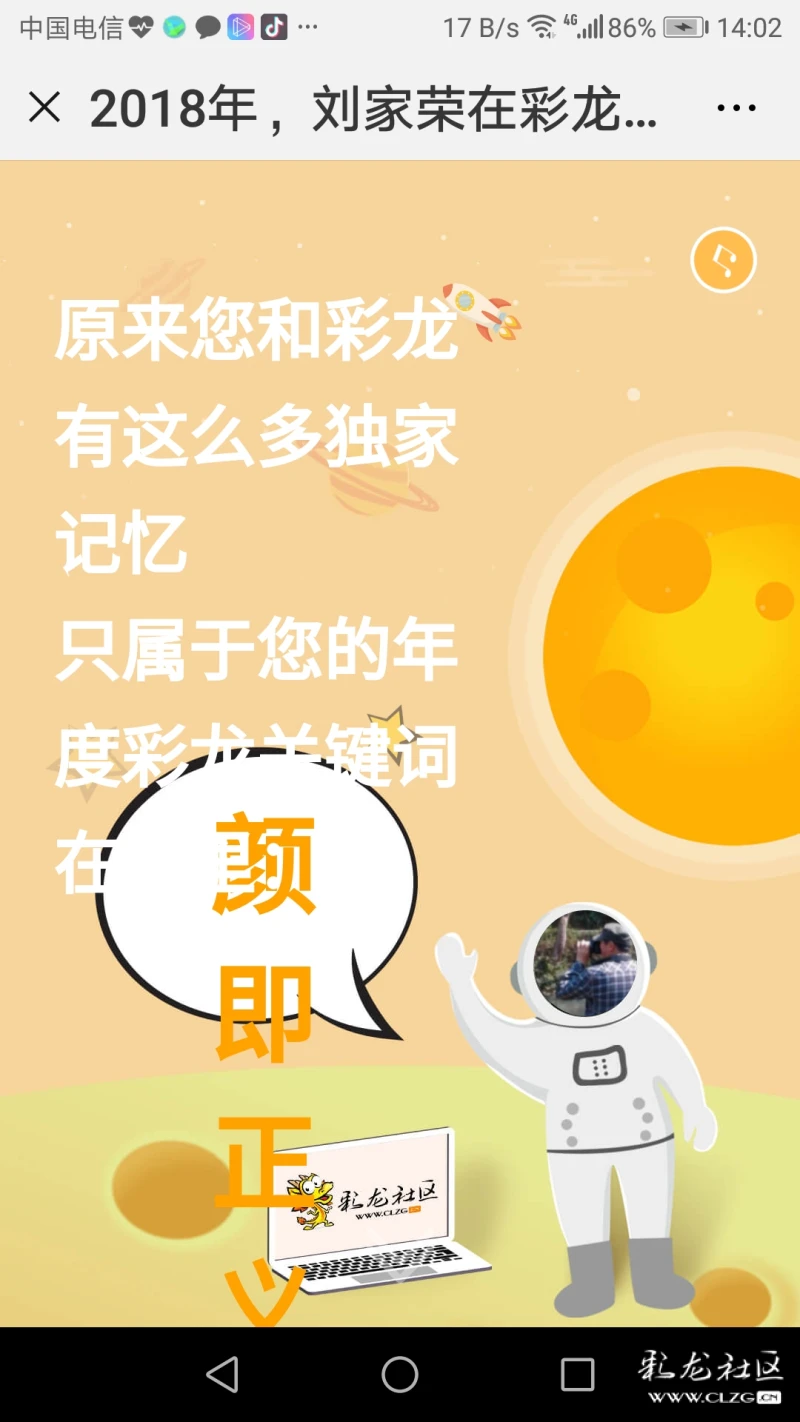Go back with the system back button
Viewport: 800px width, 1422px height.
222,1375
